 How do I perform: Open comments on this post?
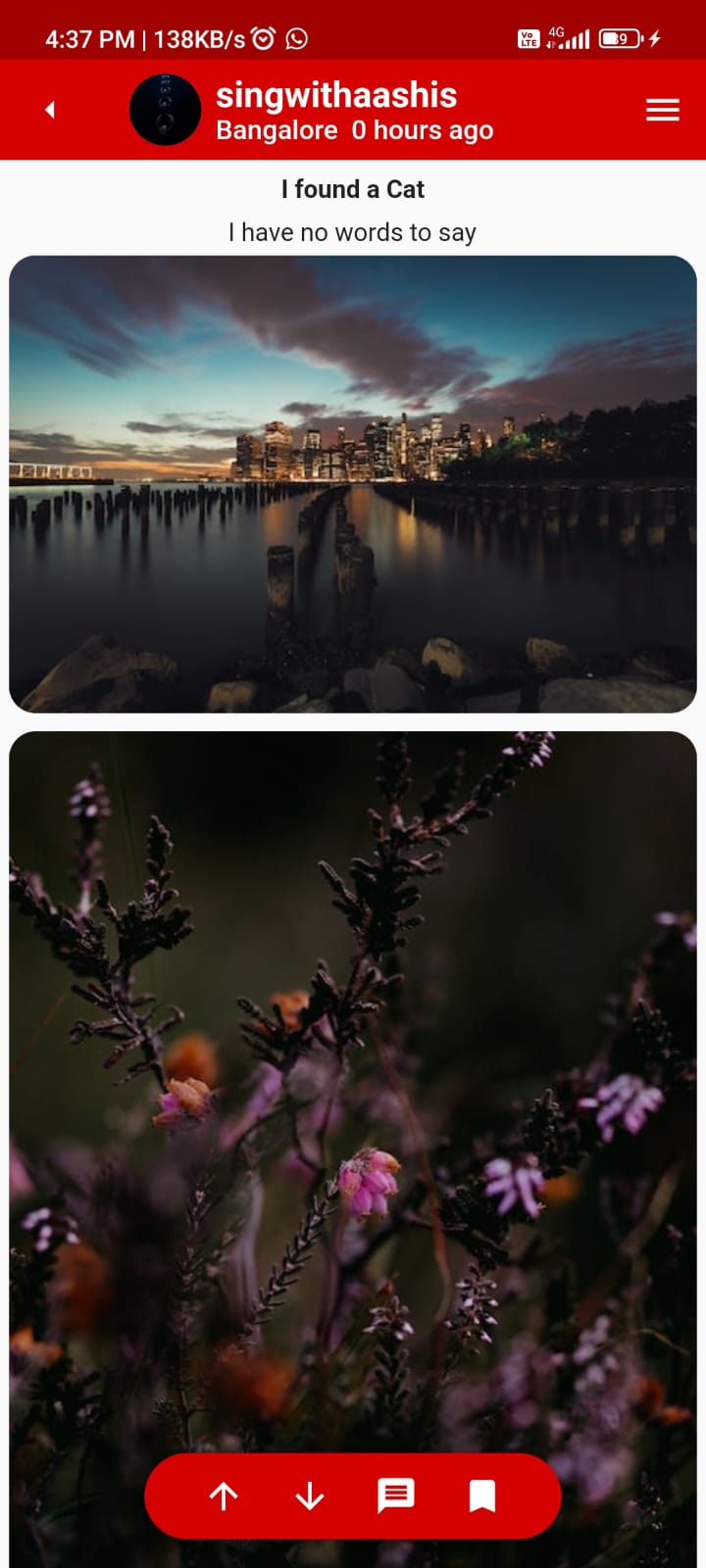396,1496
